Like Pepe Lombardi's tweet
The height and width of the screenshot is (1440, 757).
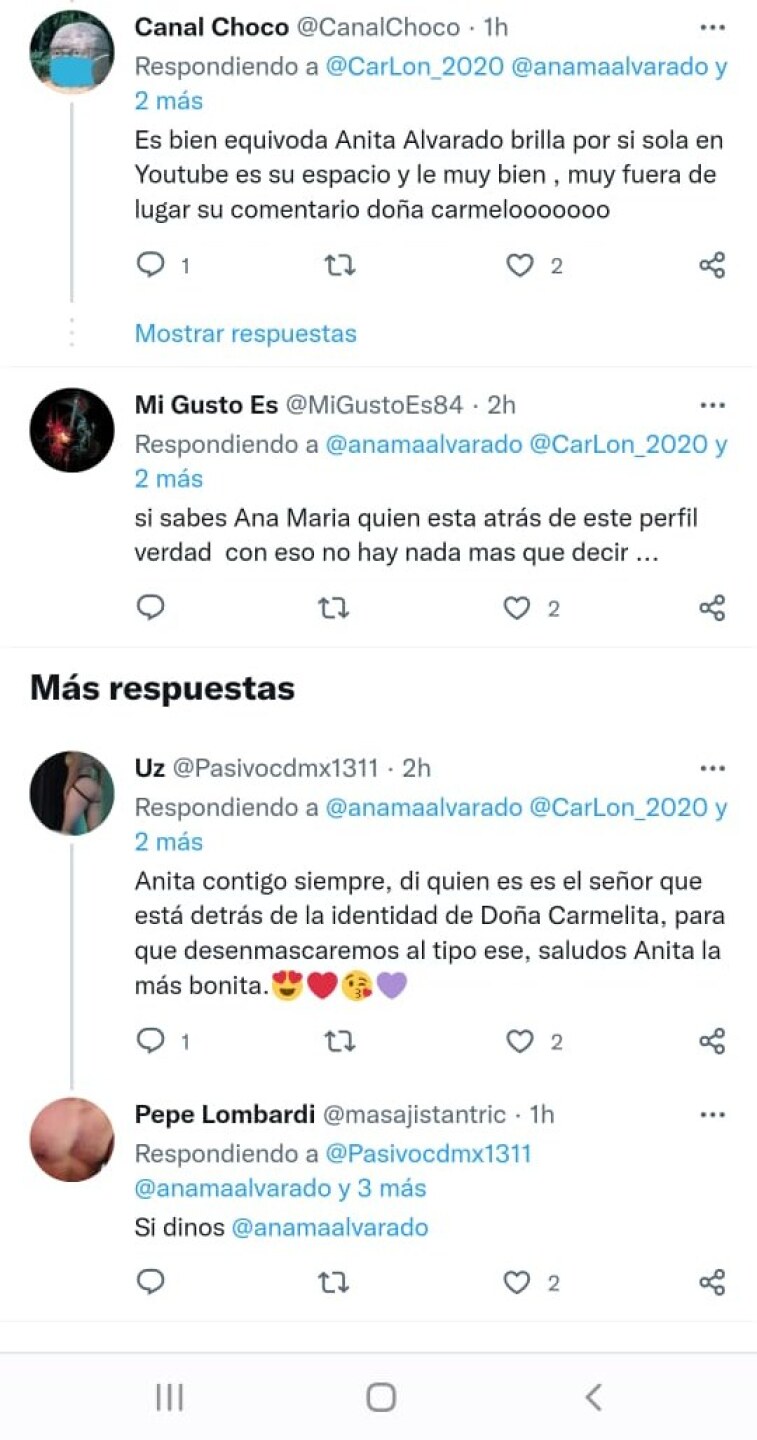click(x=516, y=1282)
